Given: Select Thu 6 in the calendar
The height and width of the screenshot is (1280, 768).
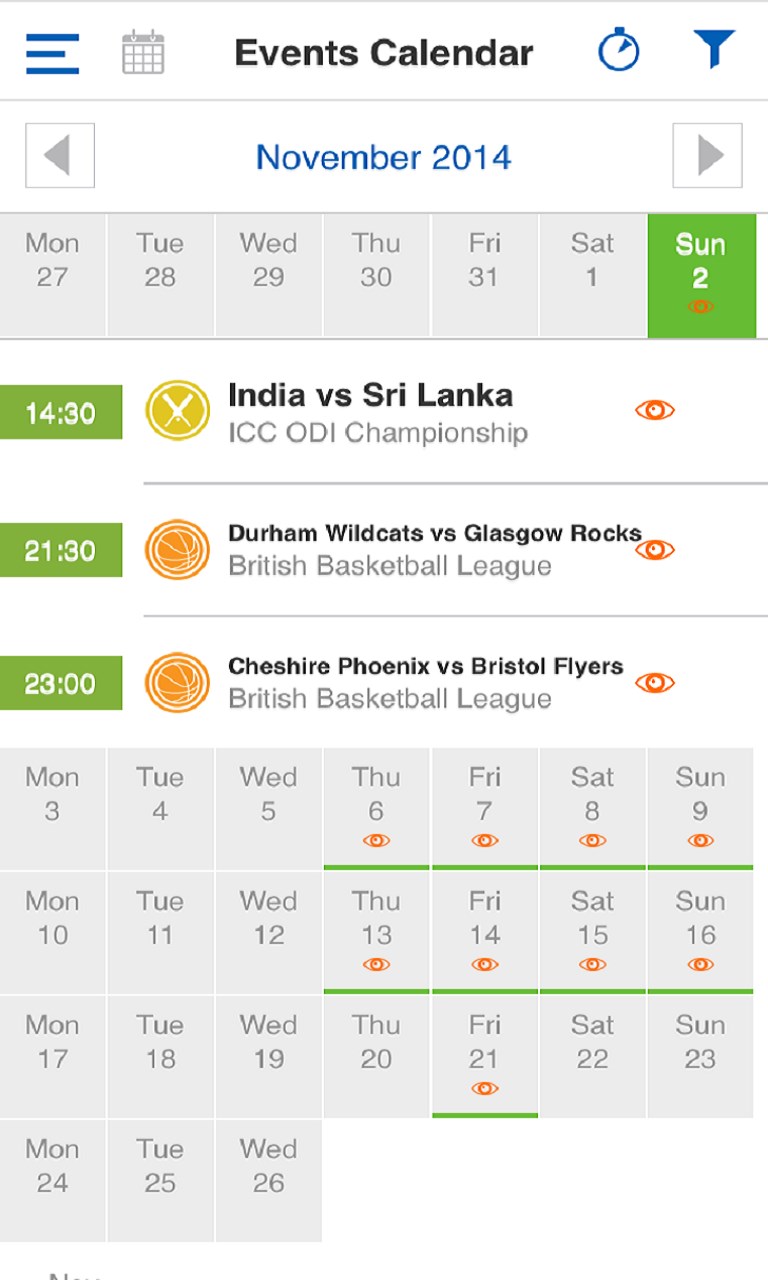Looking at the screenshot, I should coord(376,807).
